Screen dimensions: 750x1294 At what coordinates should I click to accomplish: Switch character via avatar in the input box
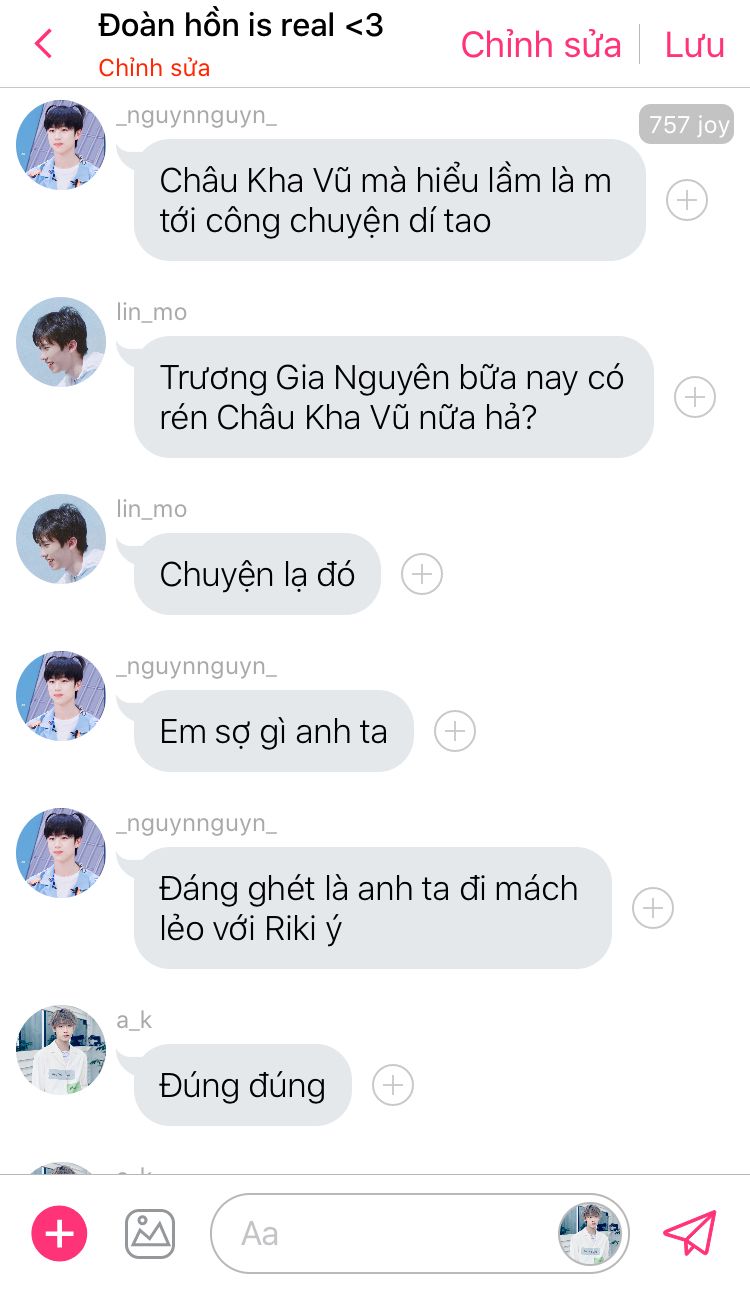[x=592, y=1233]
